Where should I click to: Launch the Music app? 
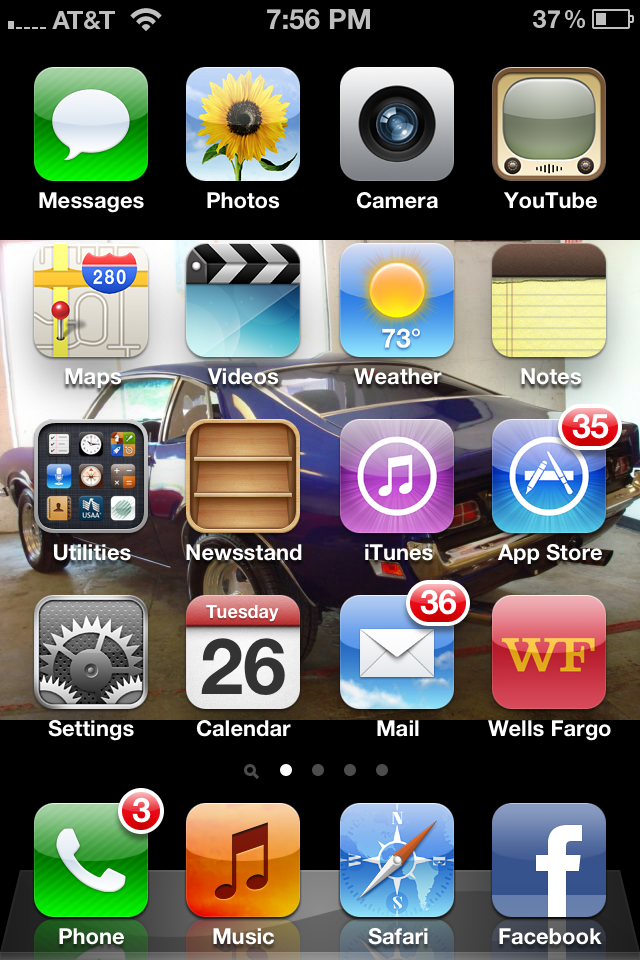243,861
